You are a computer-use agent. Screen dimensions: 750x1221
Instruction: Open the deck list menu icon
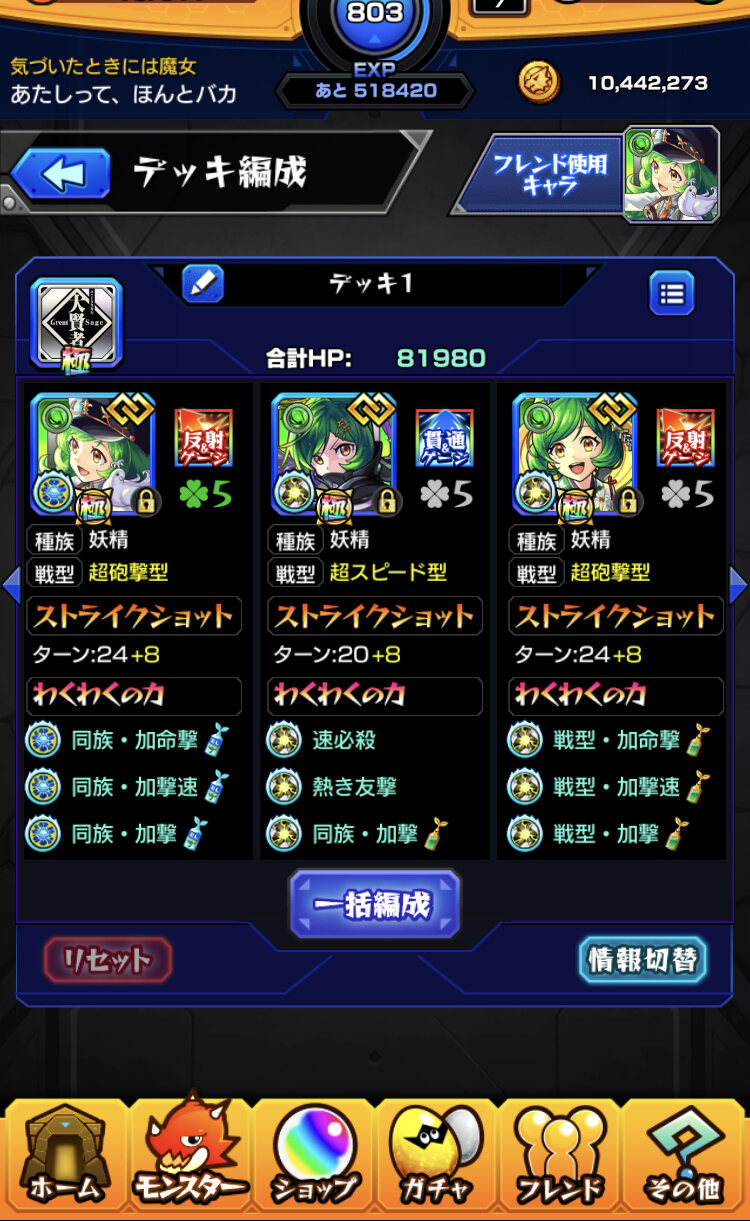672,294
